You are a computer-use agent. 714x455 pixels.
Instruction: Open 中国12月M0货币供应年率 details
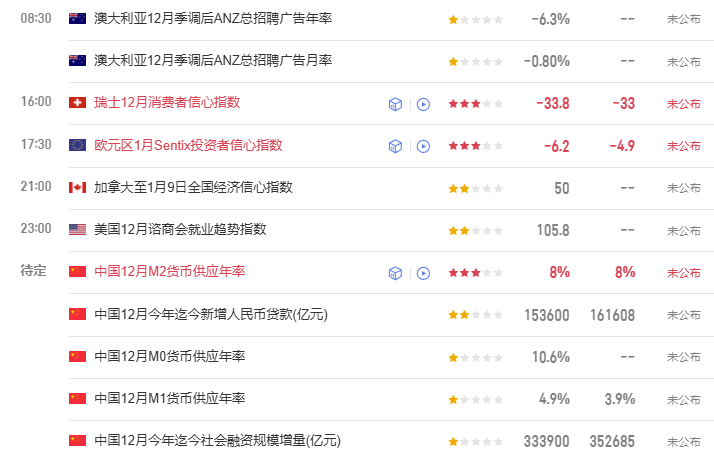pos(169,356)
